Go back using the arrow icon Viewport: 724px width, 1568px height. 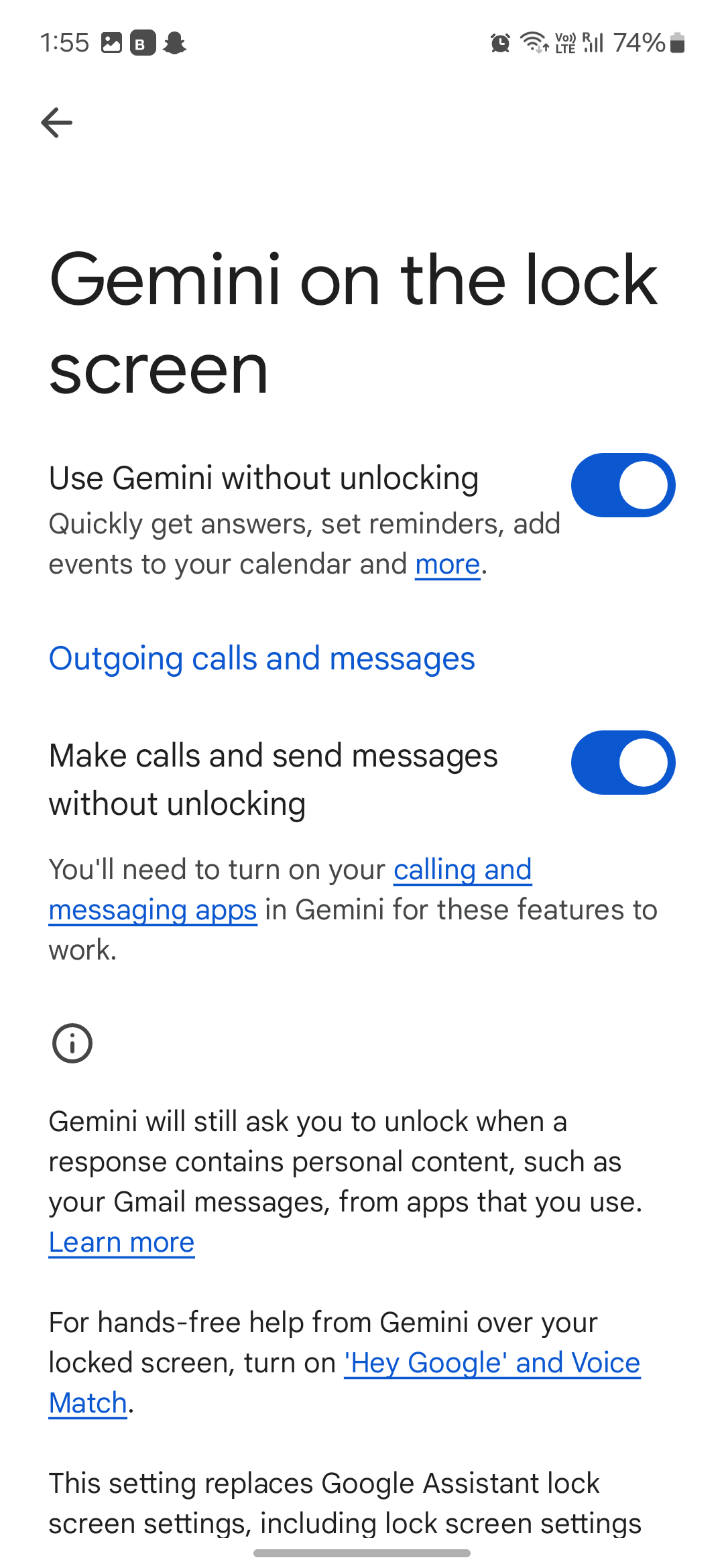[56, 123]
